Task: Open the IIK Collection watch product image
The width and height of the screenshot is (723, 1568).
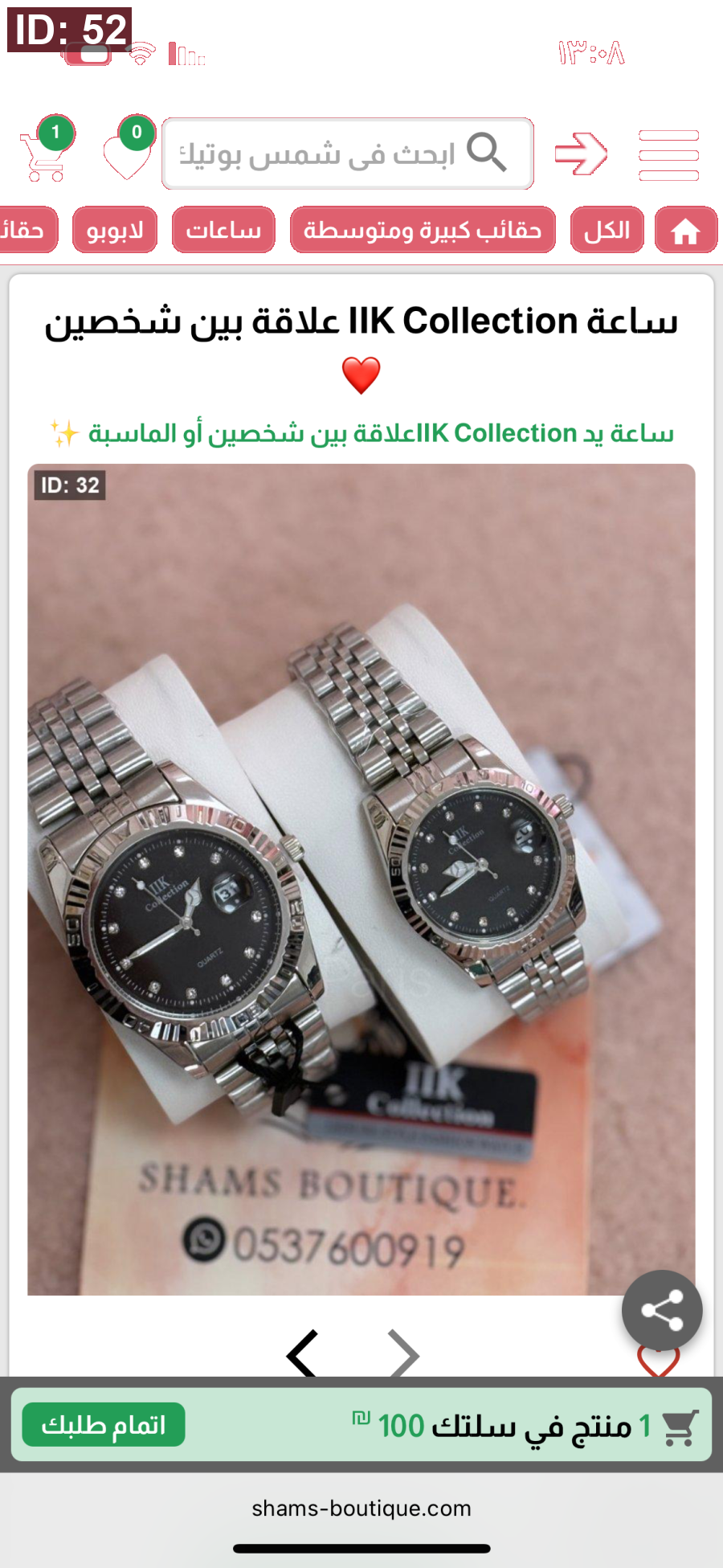Action: tap(361, 878)
